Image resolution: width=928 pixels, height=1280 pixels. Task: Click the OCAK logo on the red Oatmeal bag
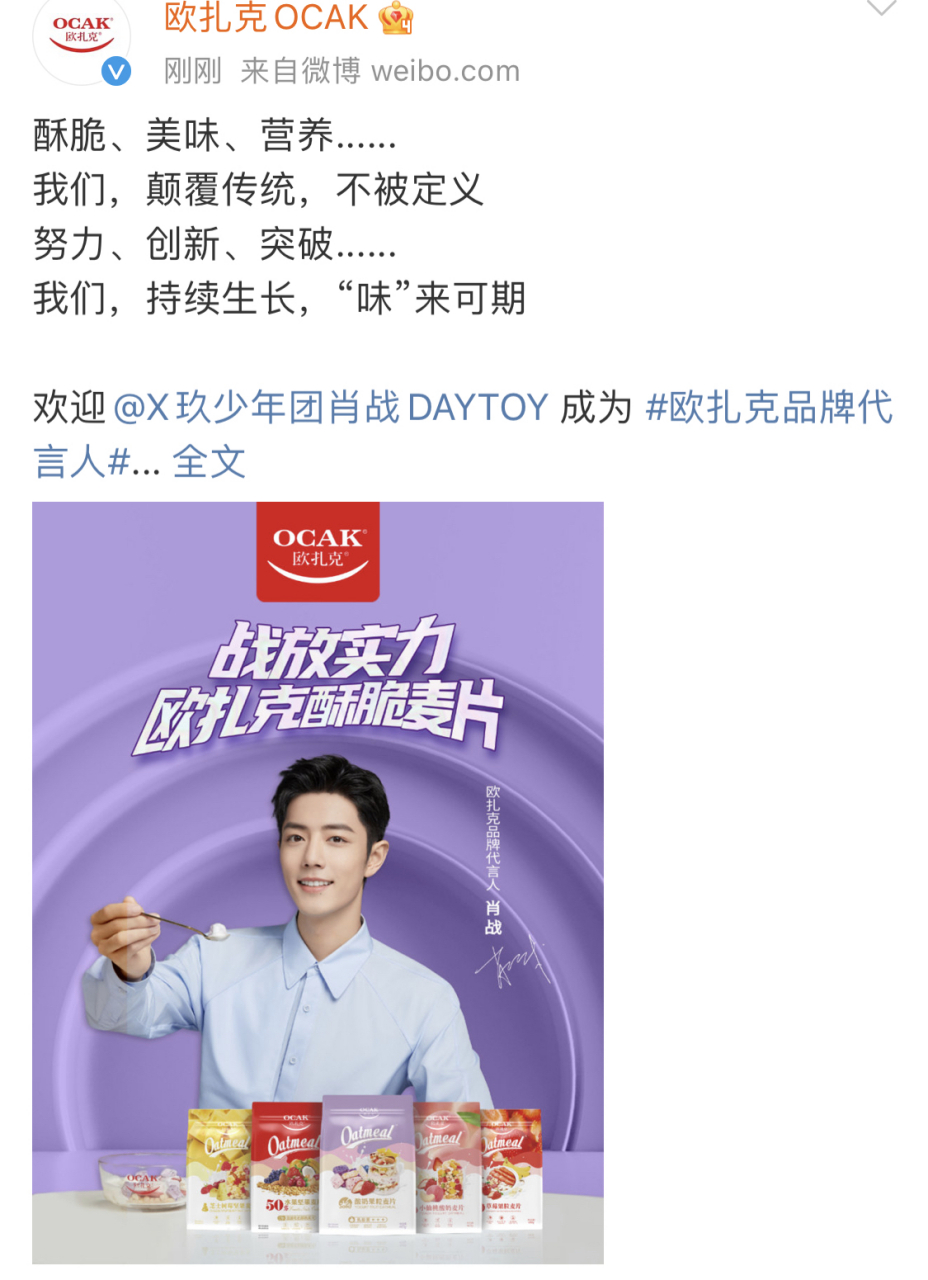point(298,1117)
